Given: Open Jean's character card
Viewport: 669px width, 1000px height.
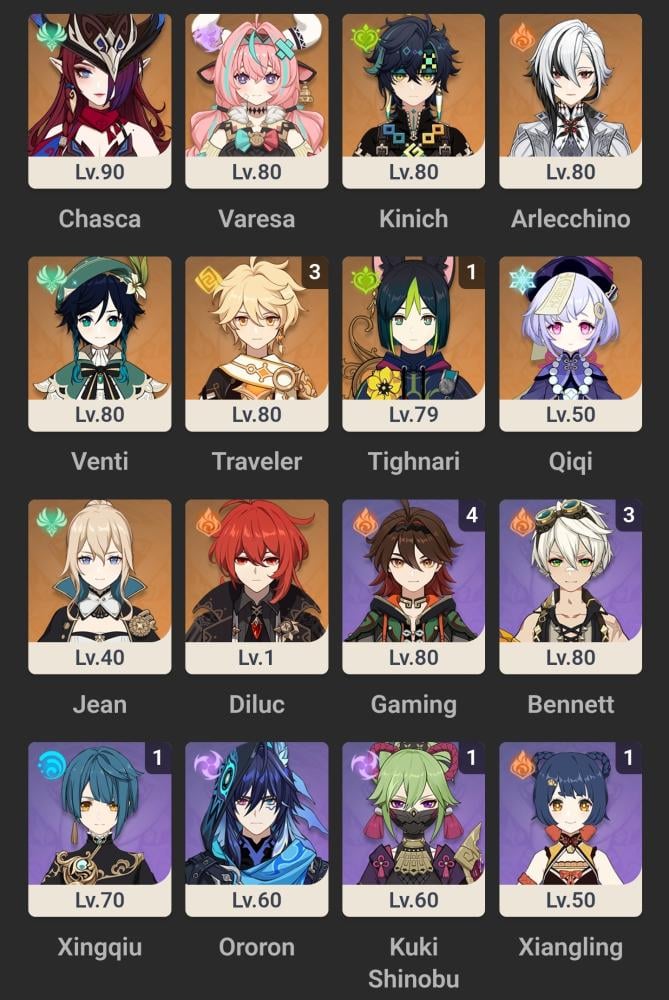Looking at the screenshot, I should pyautogui.click(x=99, y=587).
